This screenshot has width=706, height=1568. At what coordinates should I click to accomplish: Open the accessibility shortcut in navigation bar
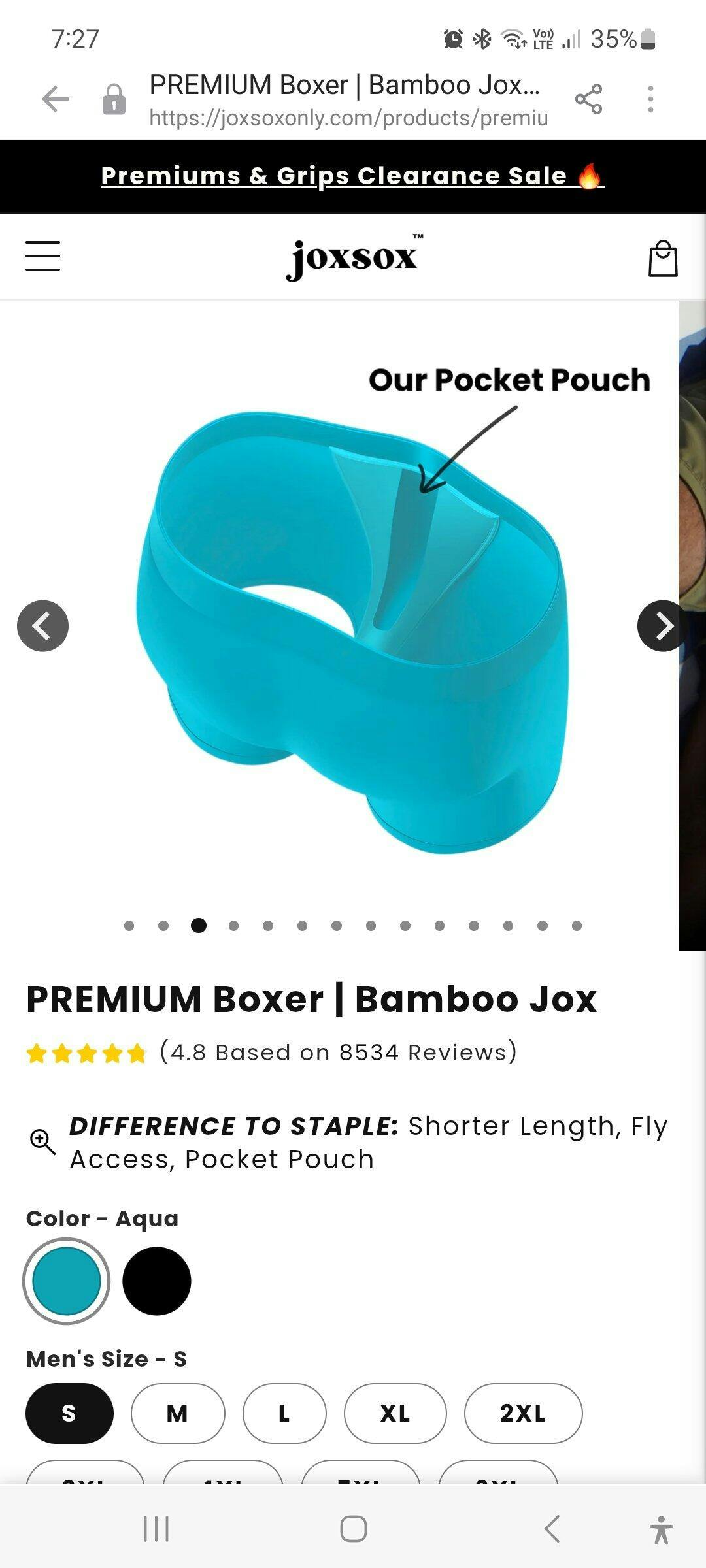661,1529
